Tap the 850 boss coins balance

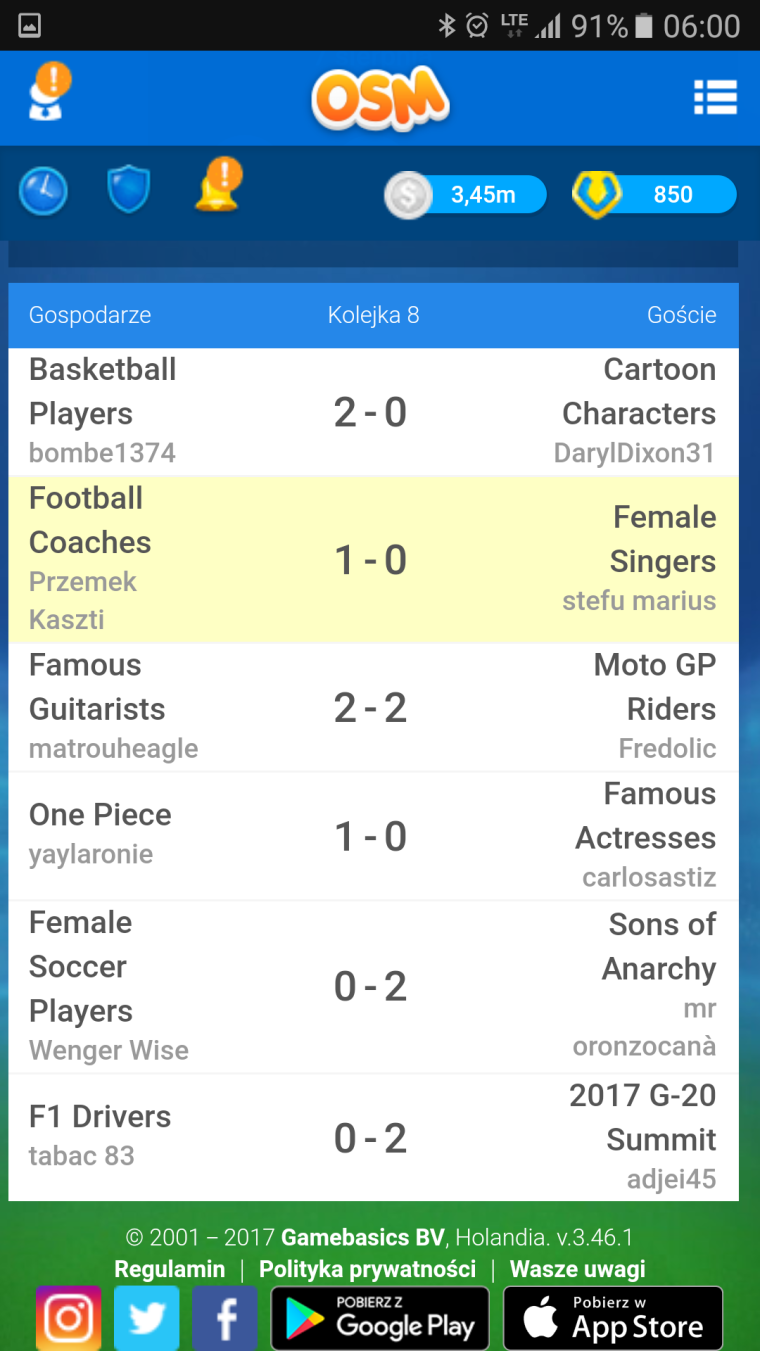[x=654, y=194]
